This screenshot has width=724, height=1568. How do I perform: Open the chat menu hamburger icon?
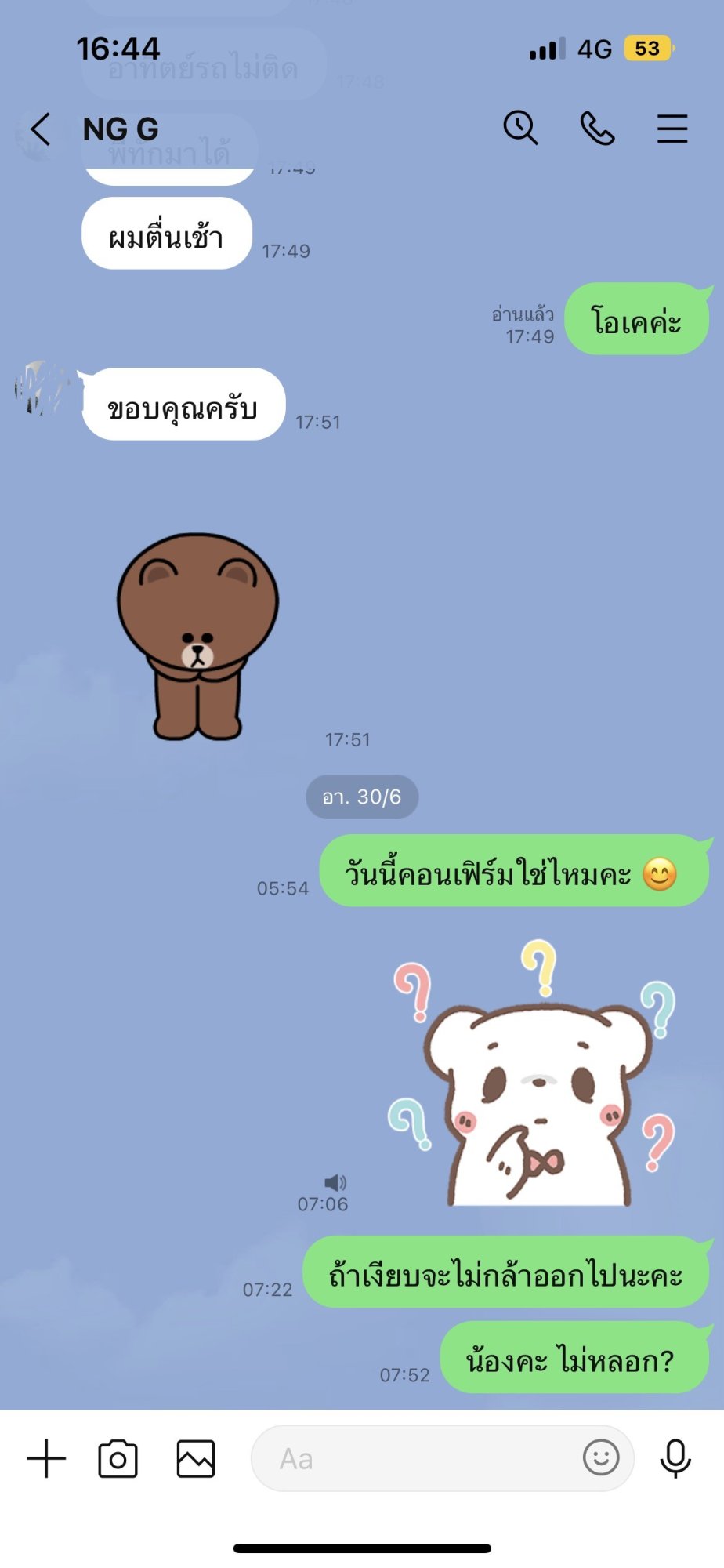click(x=672, y=129)
